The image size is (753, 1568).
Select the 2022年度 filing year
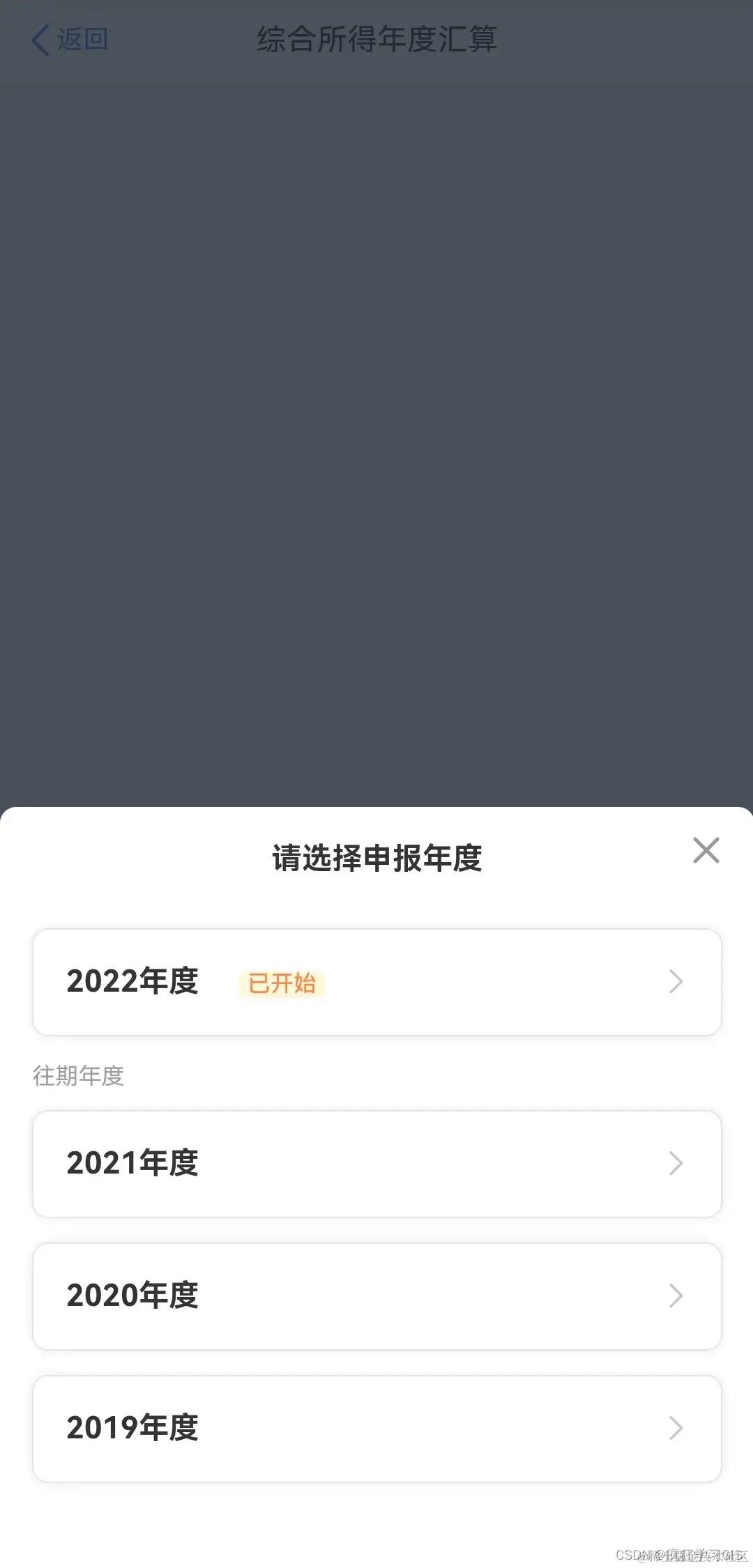[x=376, y=982]
